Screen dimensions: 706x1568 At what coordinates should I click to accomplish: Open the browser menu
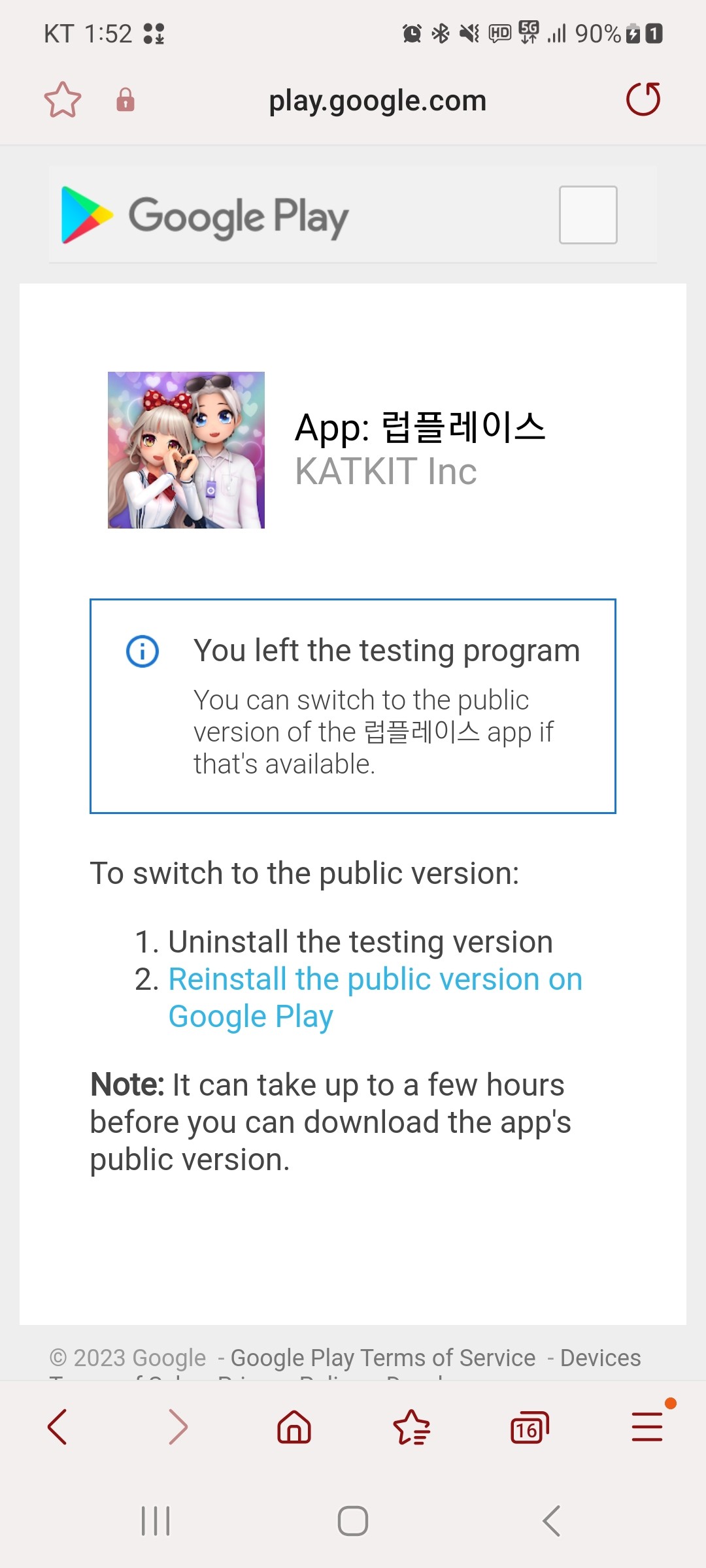[647, 1426]
